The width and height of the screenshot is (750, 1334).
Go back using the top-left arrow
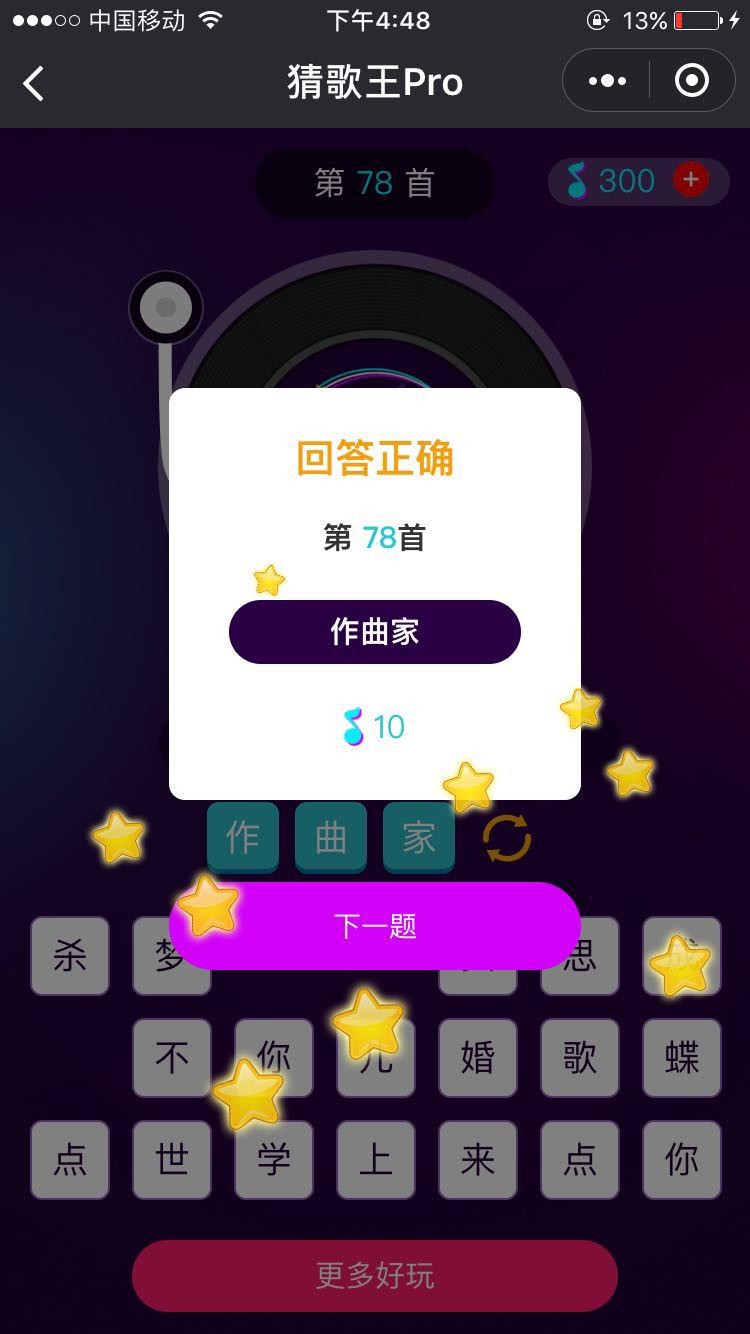point(34,83)
